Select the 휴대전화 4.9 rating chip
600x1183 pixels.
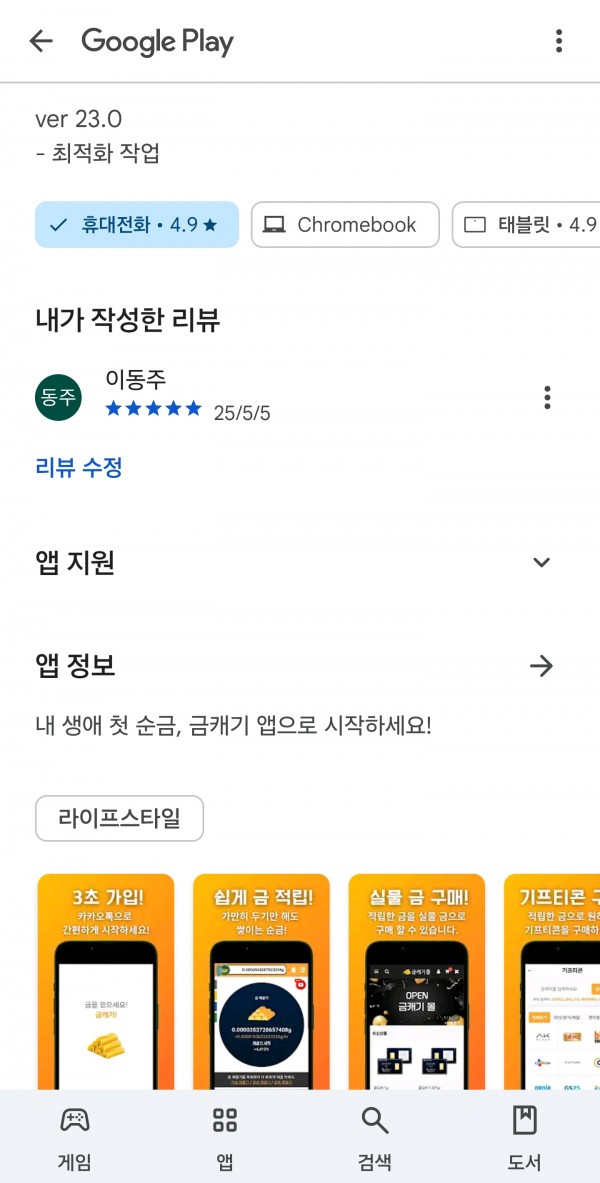coord(137,225)
